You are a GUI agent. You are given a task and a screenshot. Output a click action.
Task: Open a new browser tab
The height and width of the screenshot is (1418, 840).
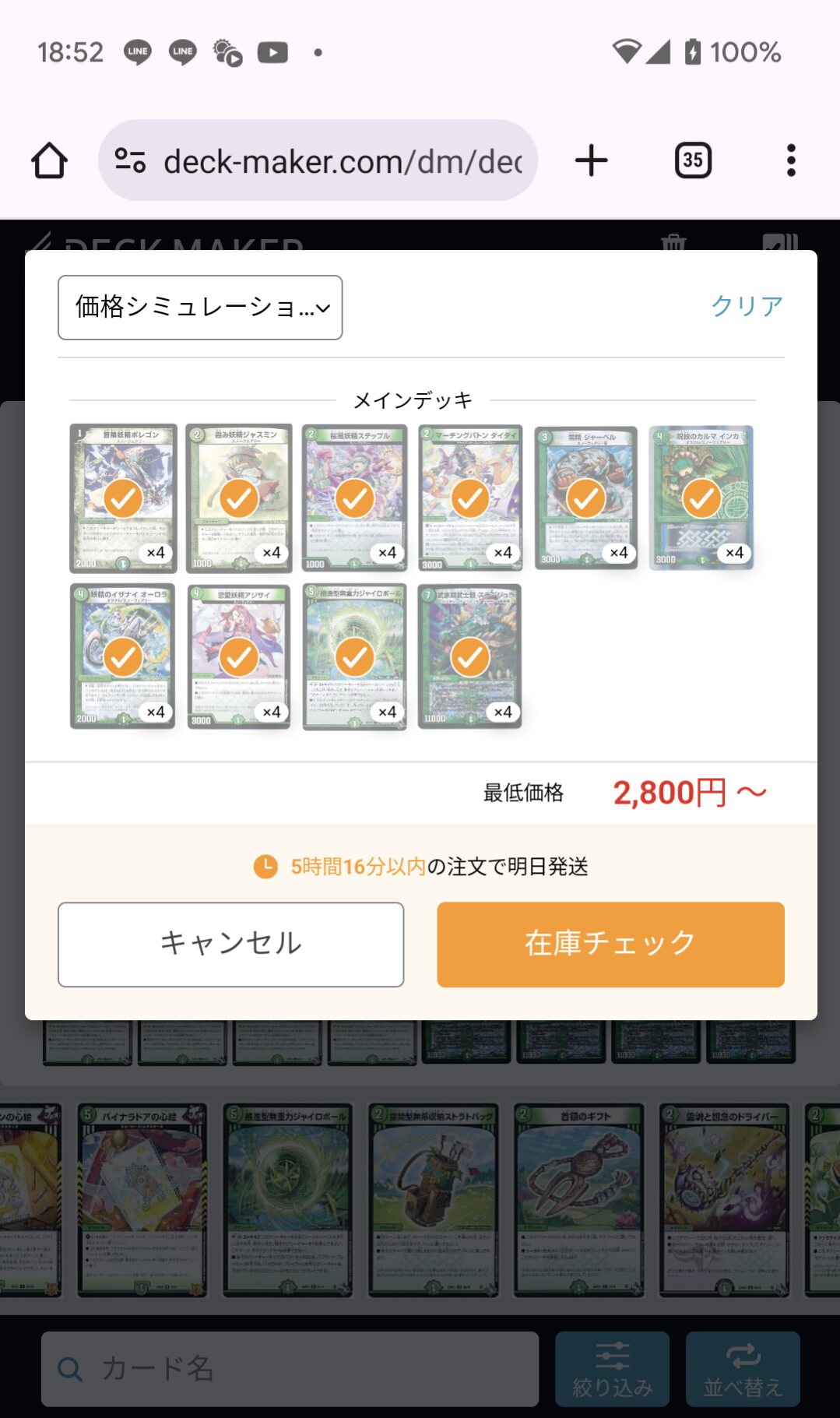592,160
